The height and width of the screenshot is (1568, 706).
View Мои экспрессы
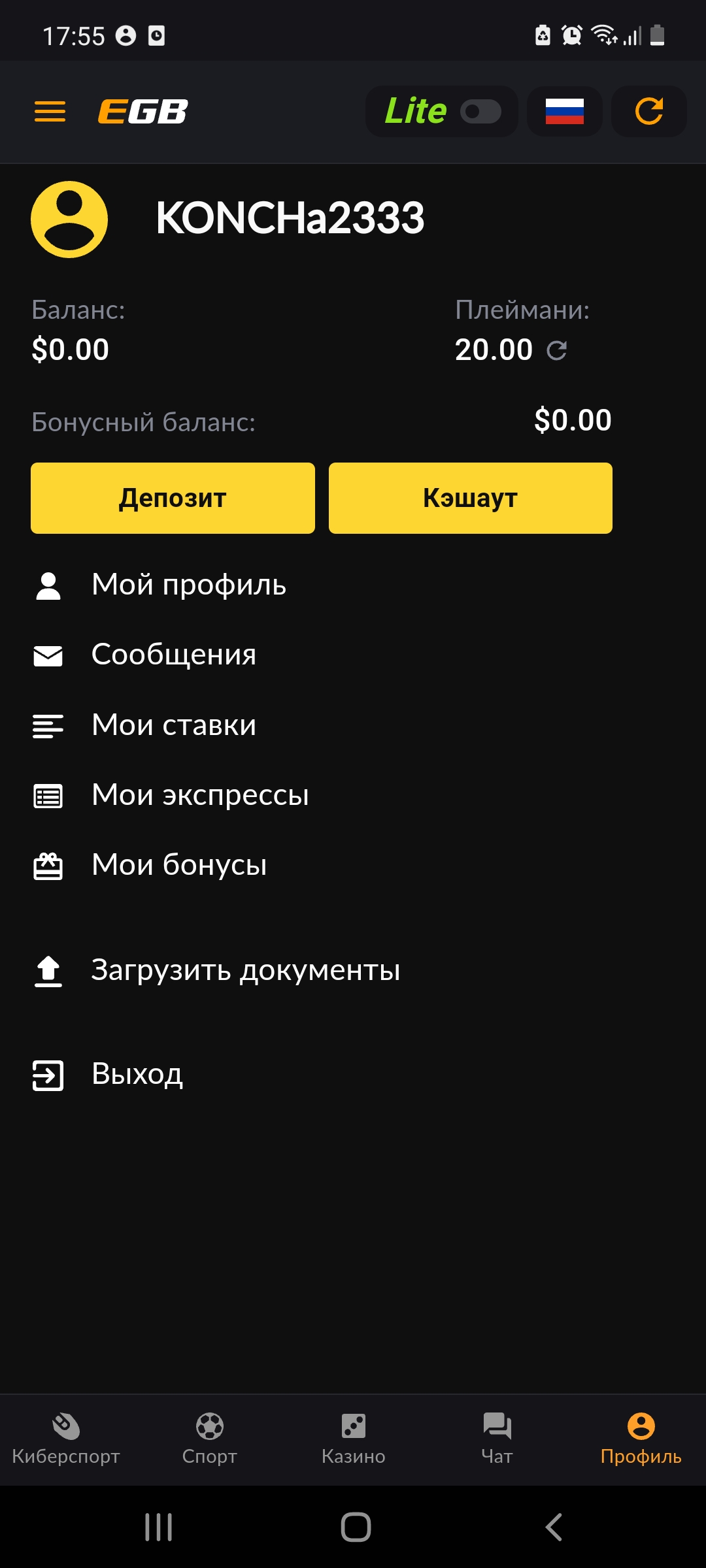199,795
